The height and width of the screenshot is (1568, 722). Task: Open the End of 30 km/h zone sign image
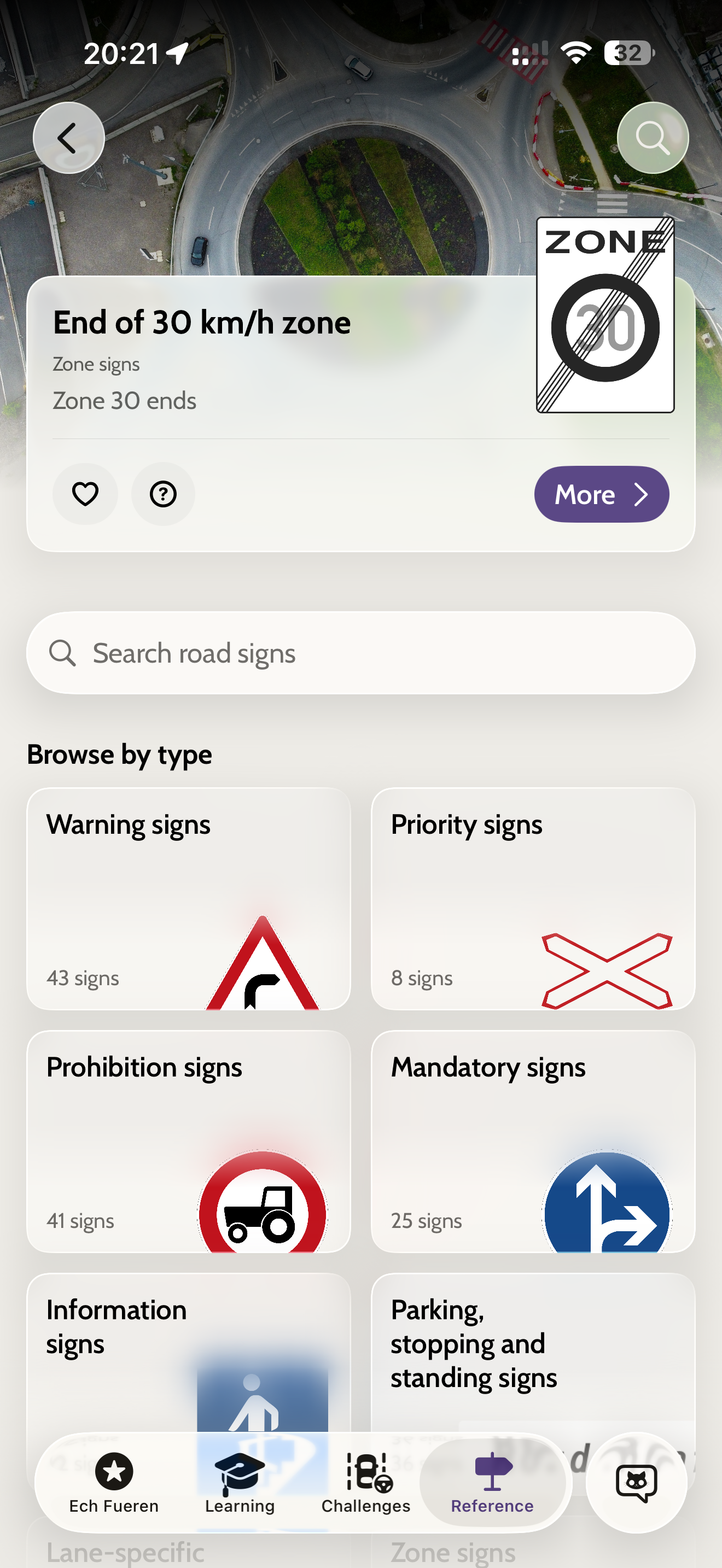pos(604,315)
